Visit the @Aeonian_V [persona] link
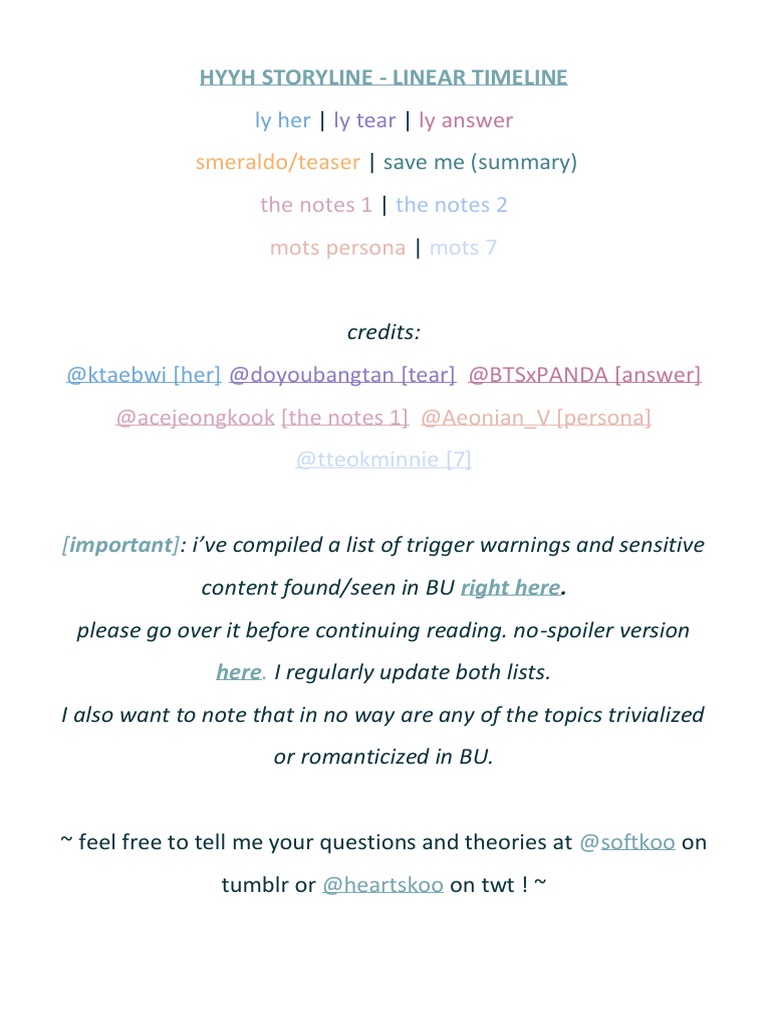 (x=536, y=417)
